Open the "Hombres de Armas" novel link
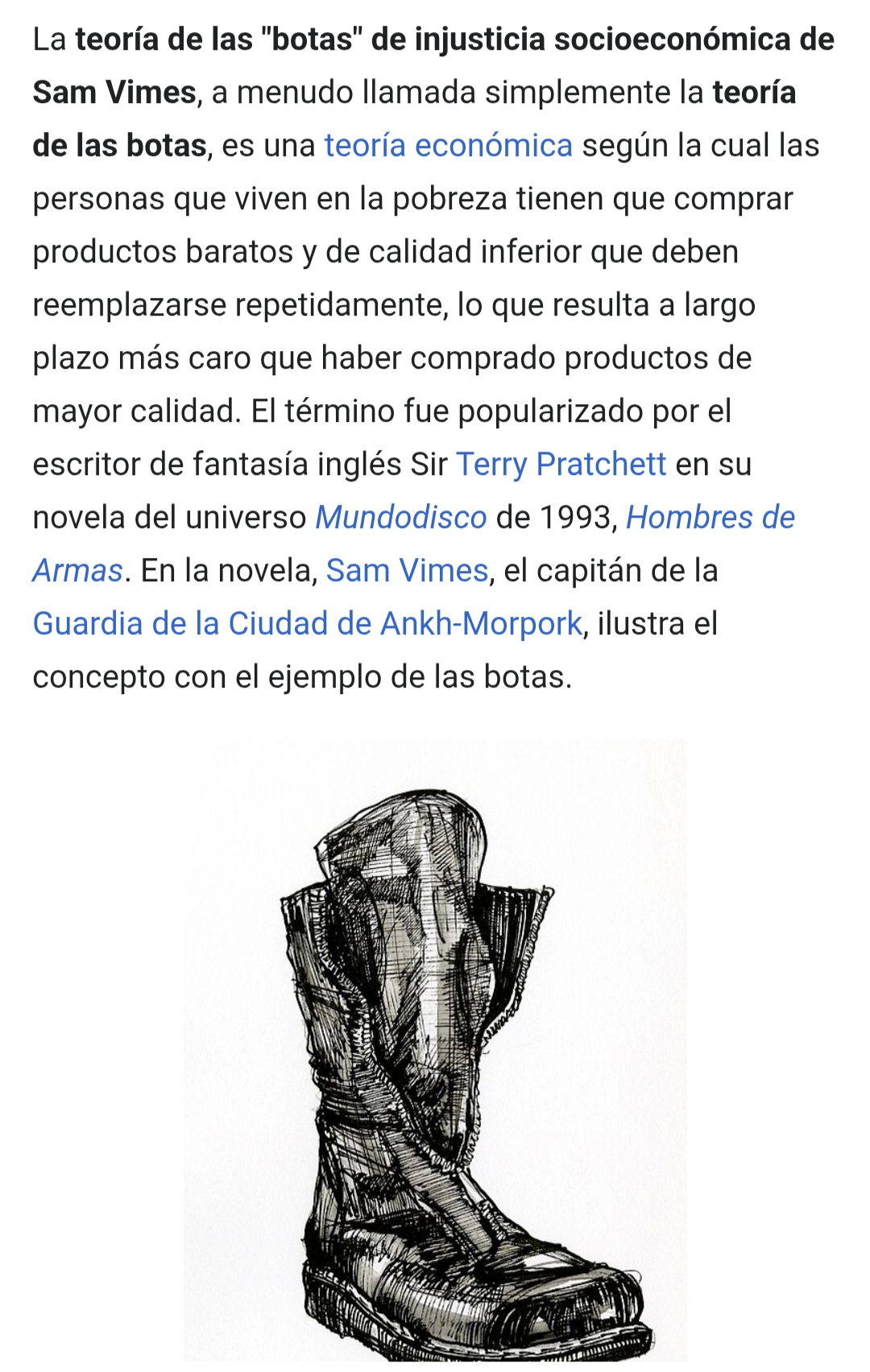The height and width of the screenshot is (1372, 870). pyautogui.click(x=709, y=518)
